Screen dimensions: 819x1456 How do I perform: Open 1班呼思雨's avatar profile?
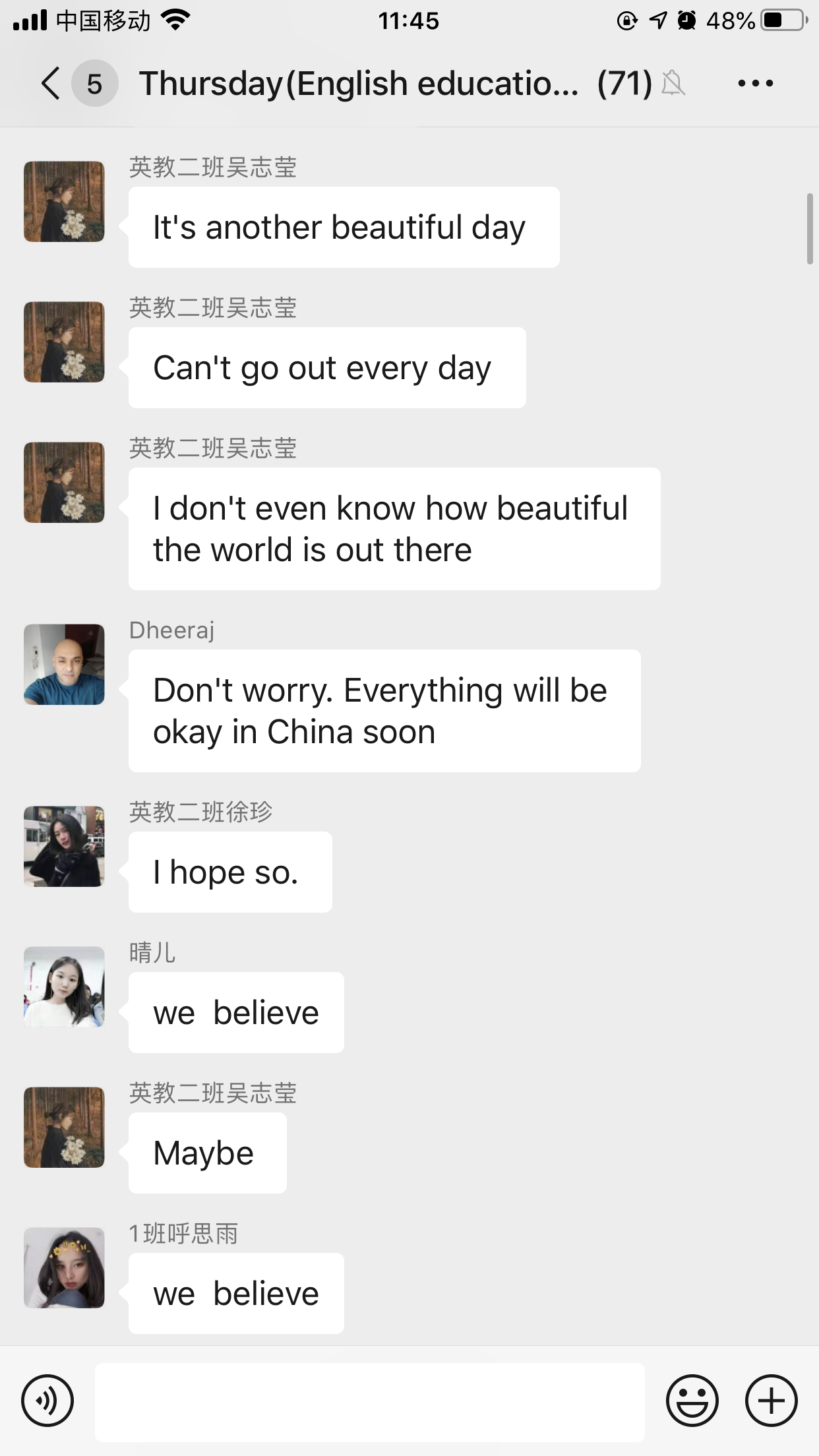[x=64, y=1267]
